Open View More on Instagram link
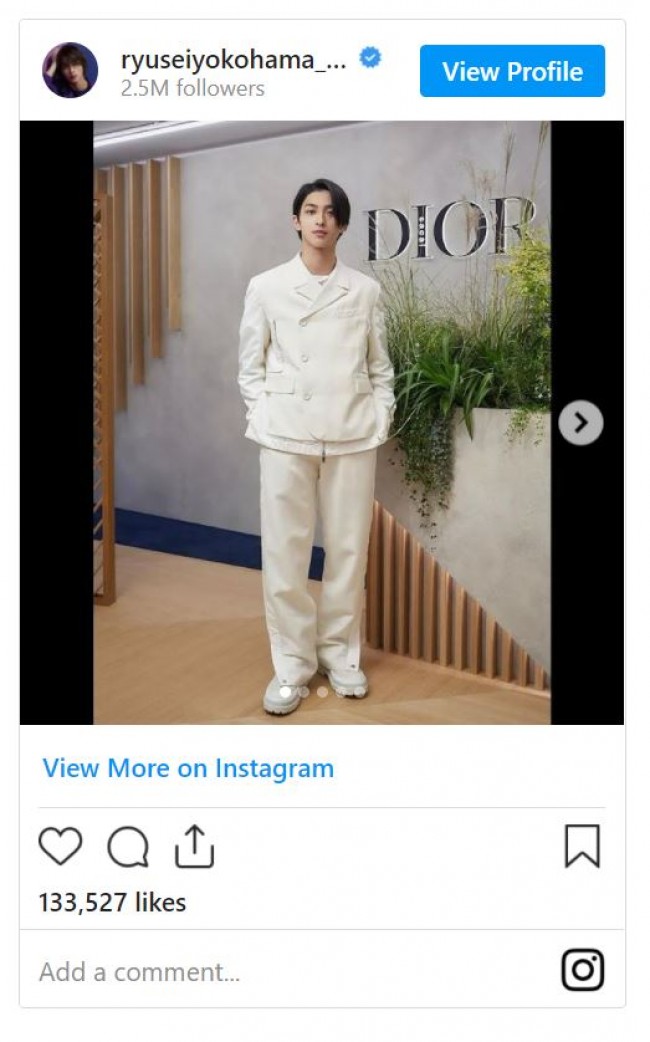The width and height of the screenshot is (650, 1042). (188, 768)
